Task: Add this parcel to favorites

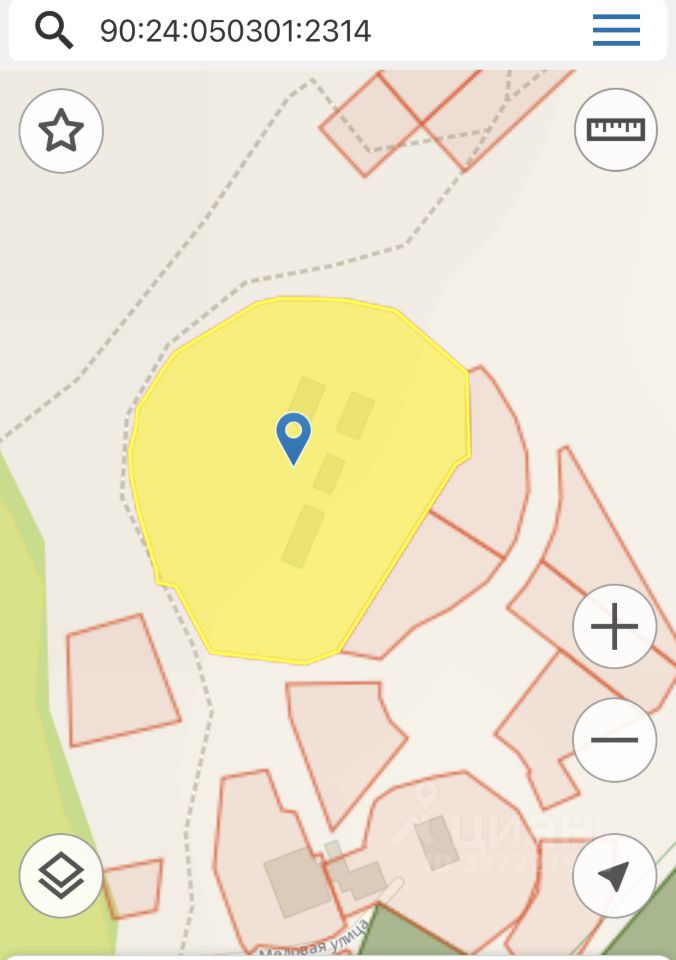Action: coord(61,131)
